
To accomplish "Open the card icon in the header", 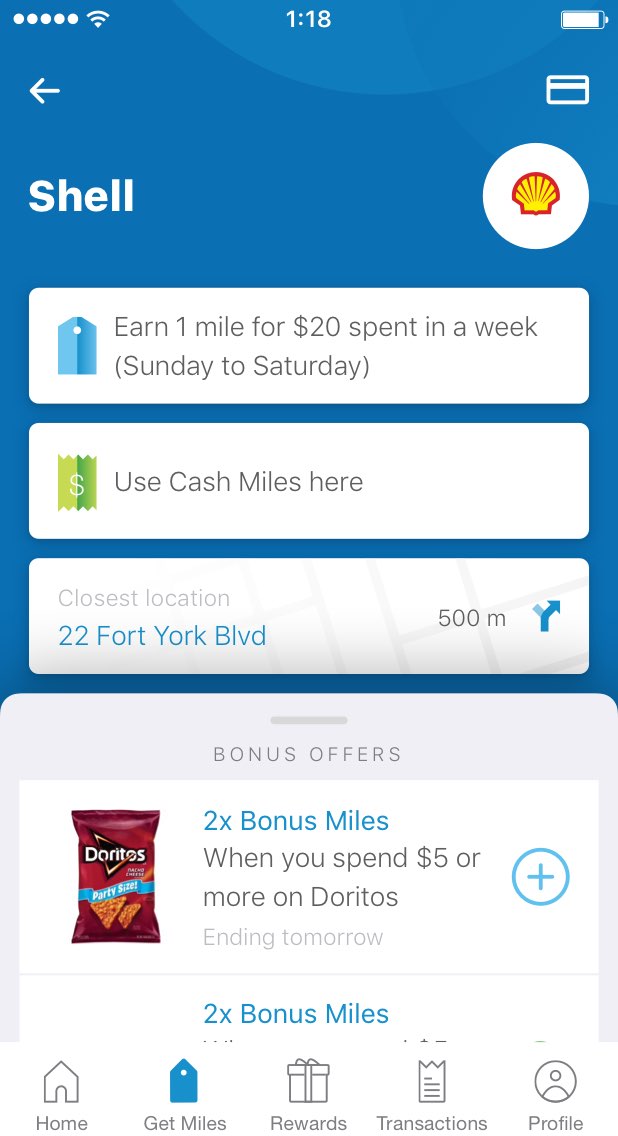I will [567, 90].
